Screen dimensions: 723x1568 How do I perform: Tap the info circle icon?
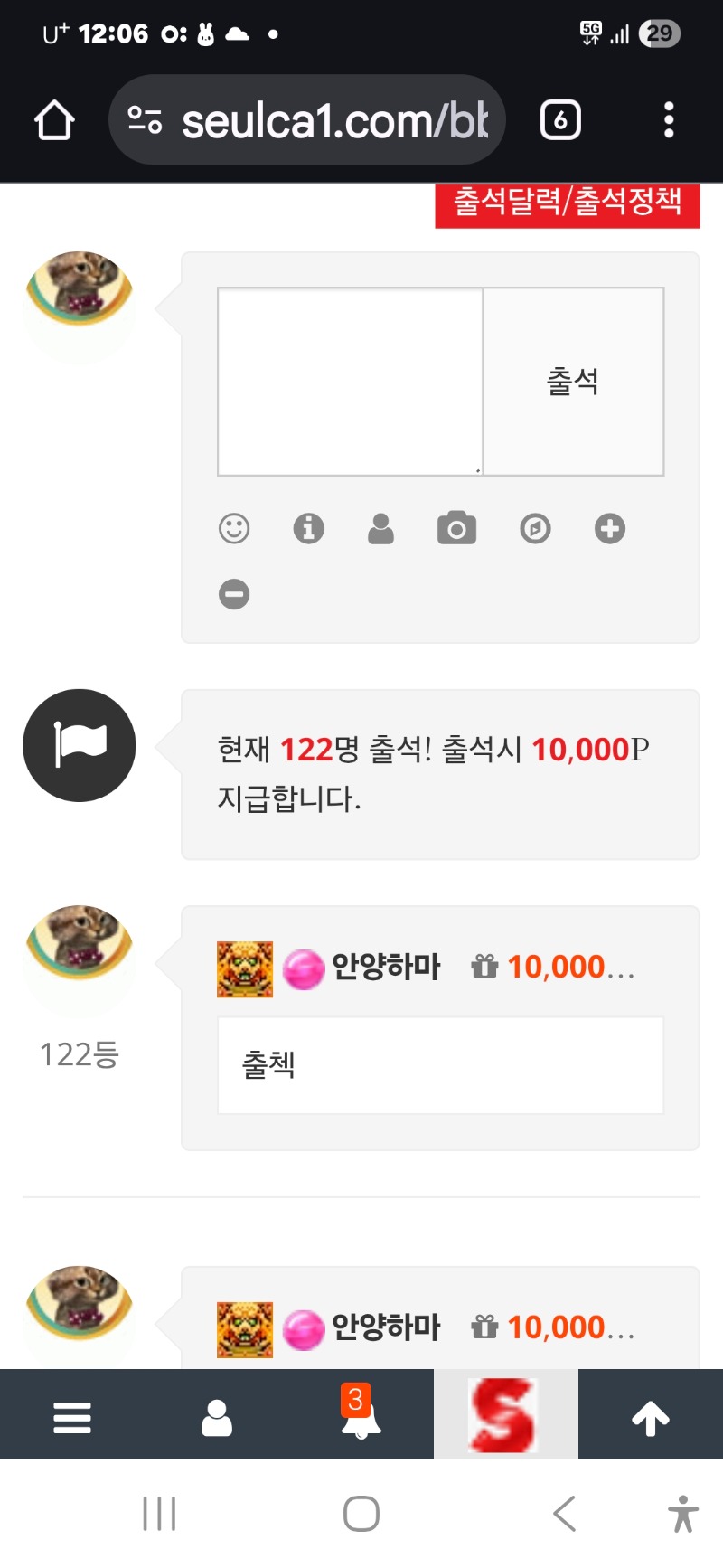pyautogui.click(x=308, y=528)
